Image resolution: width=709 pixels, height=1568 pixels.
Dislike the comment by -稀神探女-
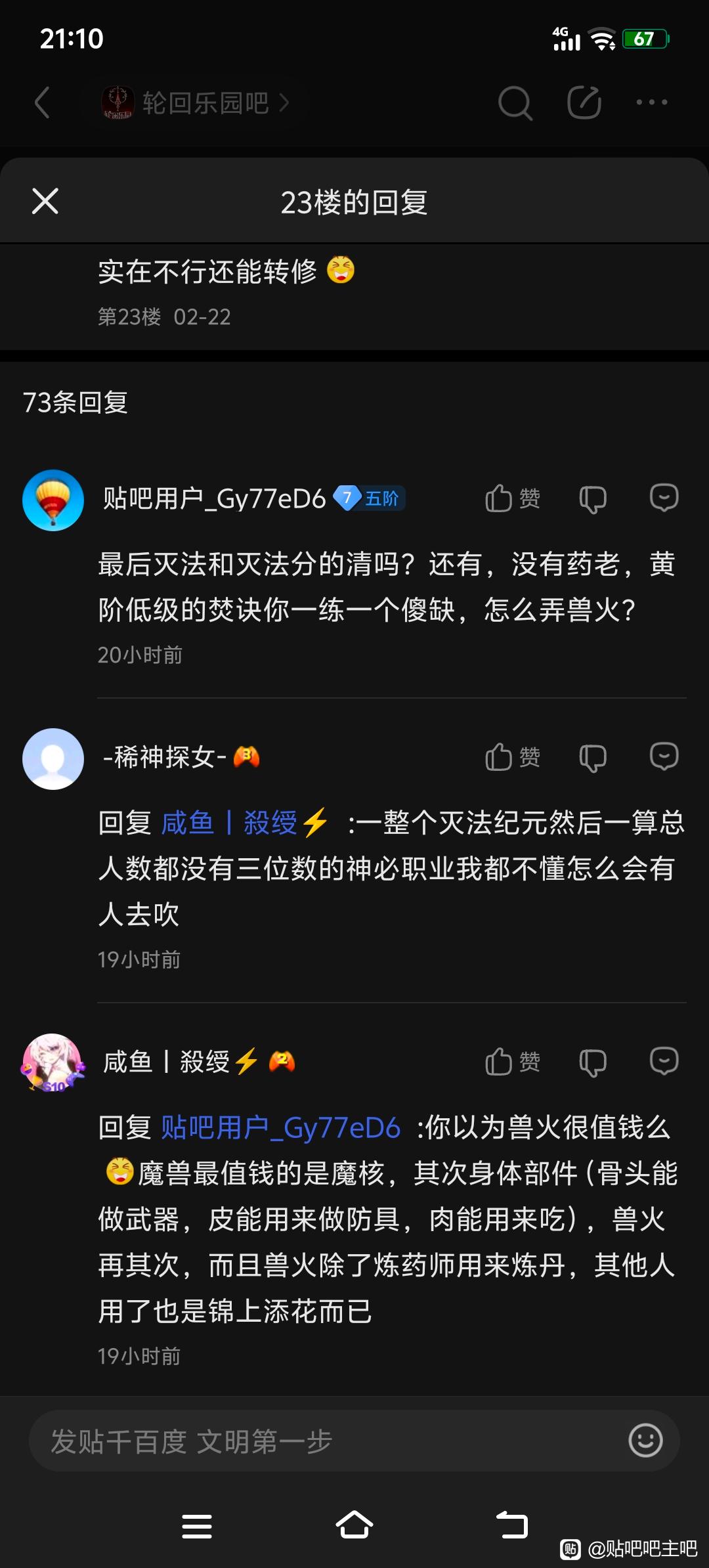[593, 758]
